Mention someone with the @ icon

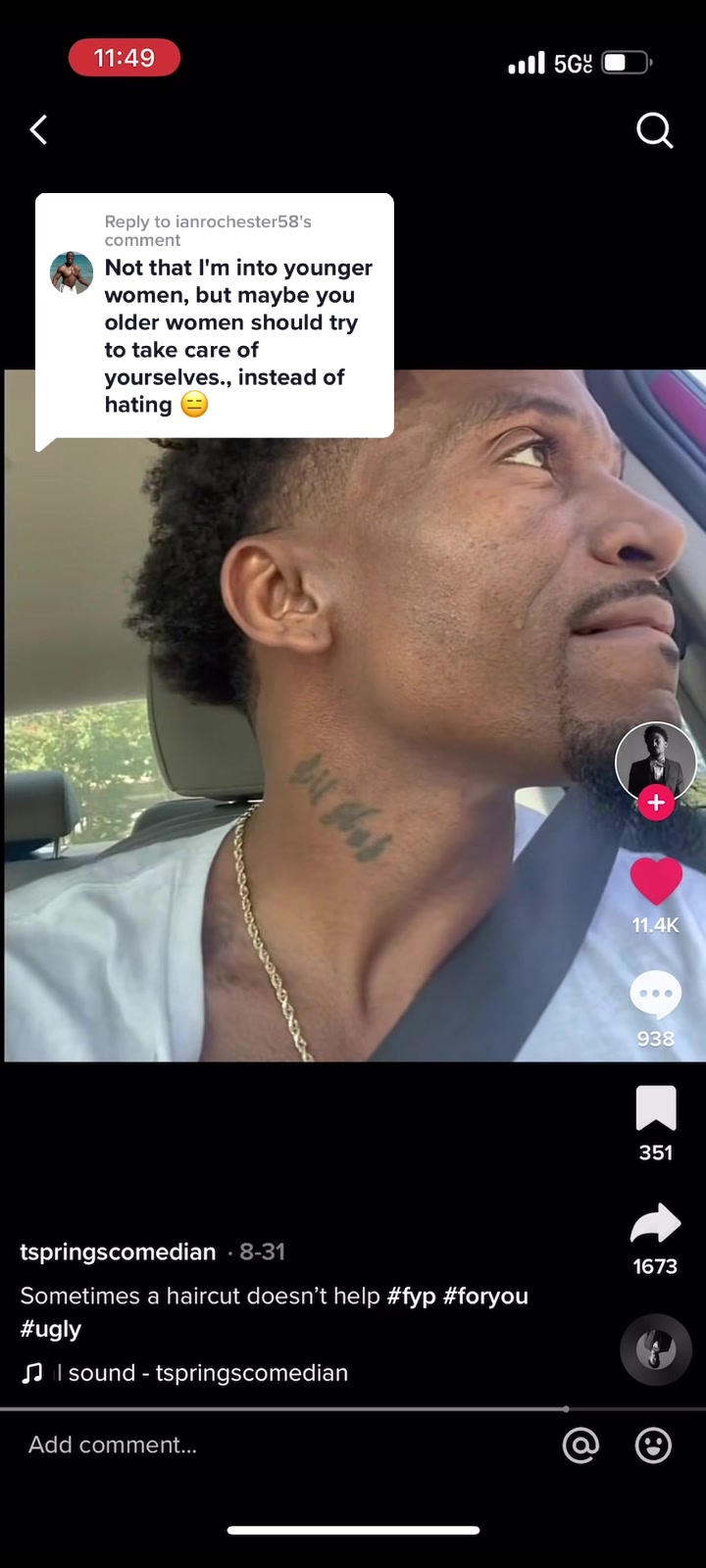pos(580,1445)
